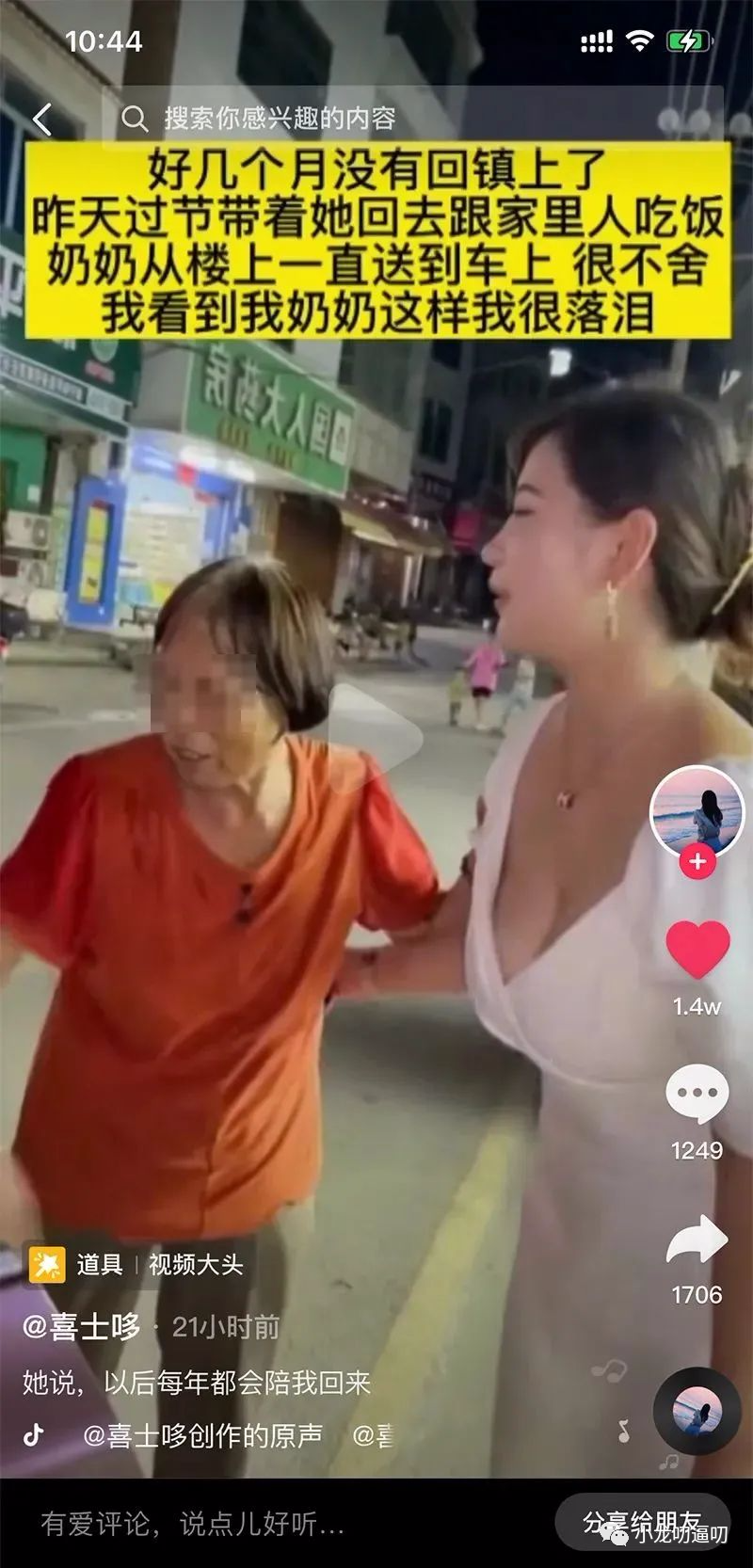The image size is (753, 1568).
Task: Open the search box at top
Action: (376, 119)
